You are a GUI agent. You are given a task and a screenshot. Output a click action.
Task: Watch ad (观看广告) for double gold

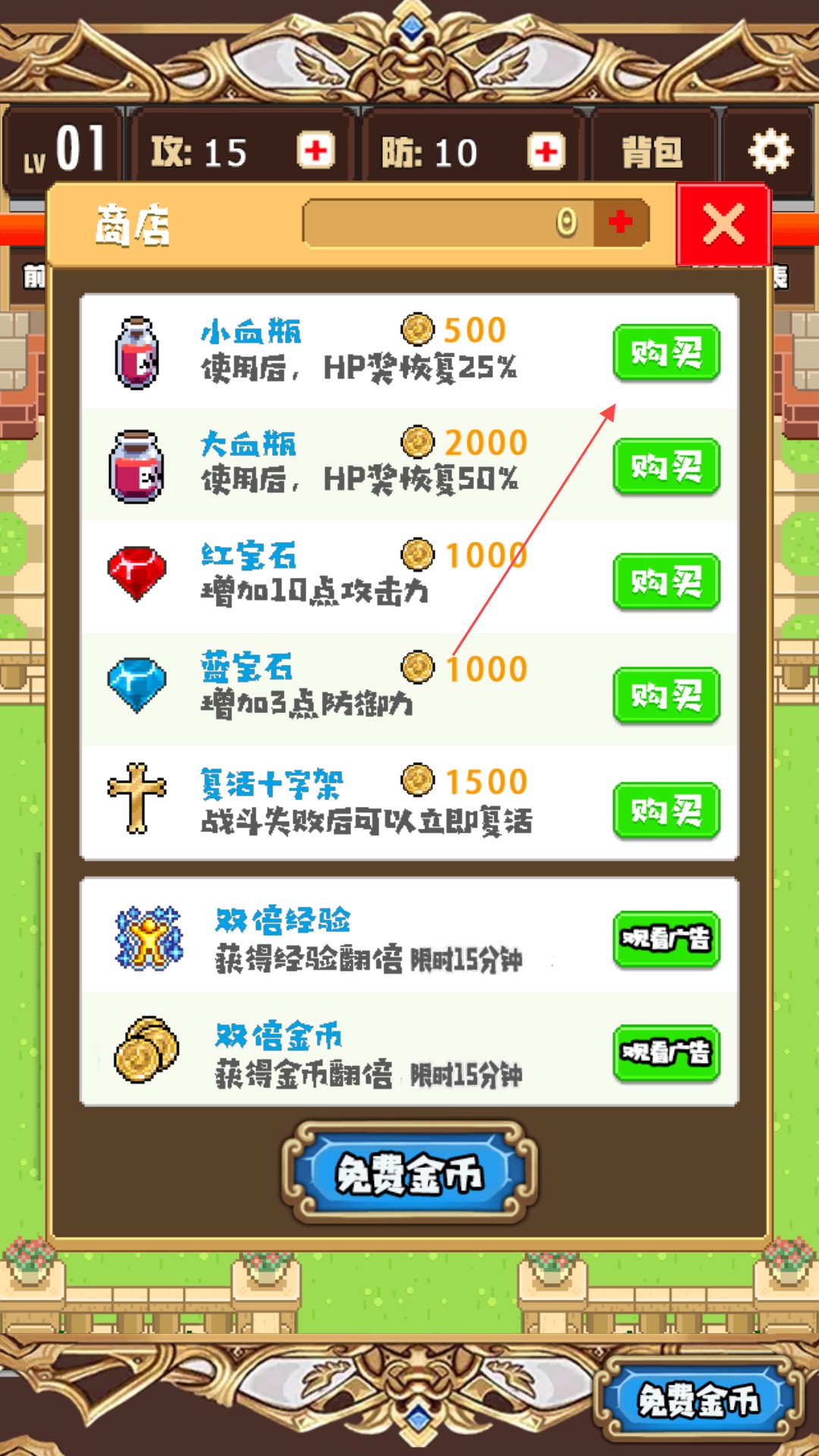pos(665,1052)
